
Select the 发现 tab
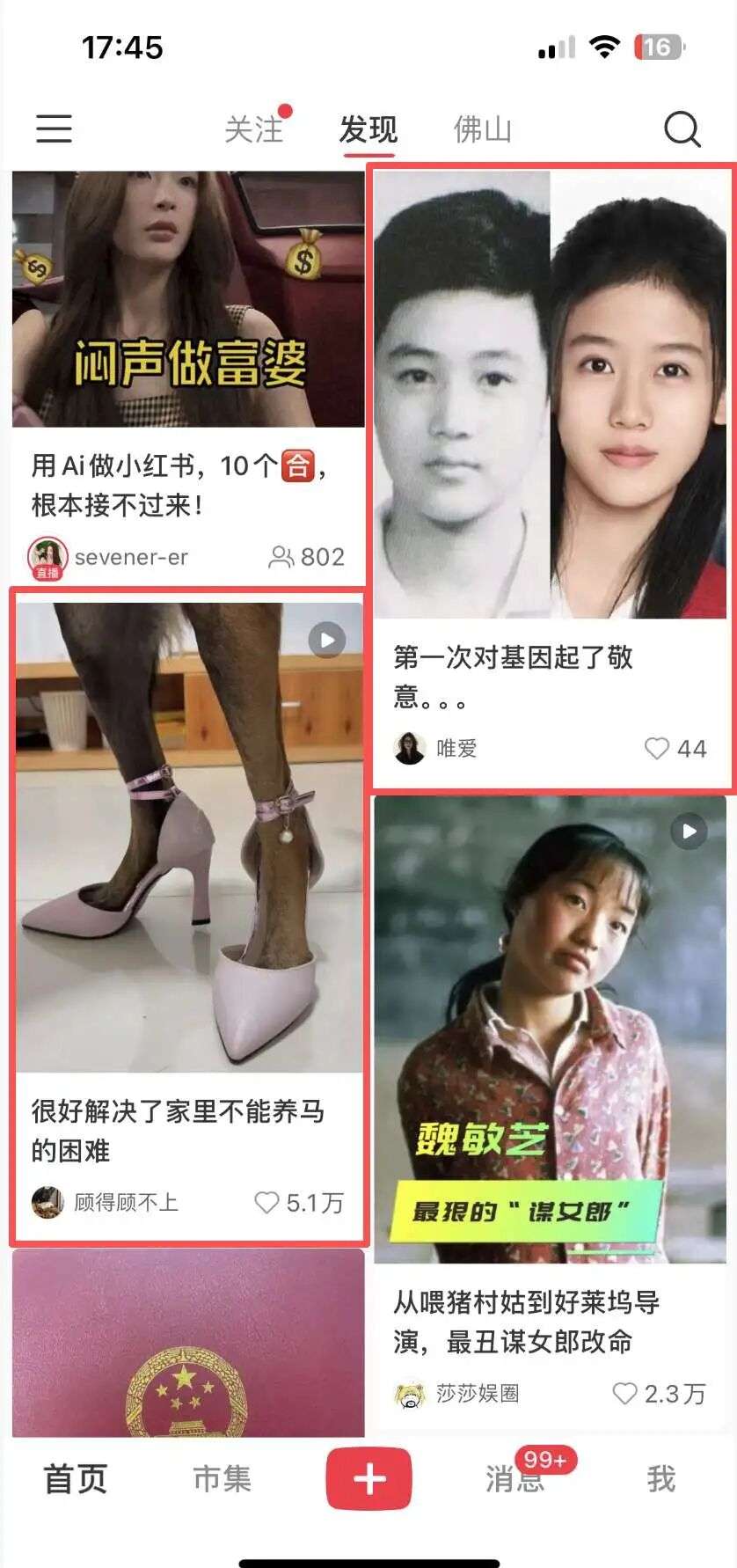point(368,129)
